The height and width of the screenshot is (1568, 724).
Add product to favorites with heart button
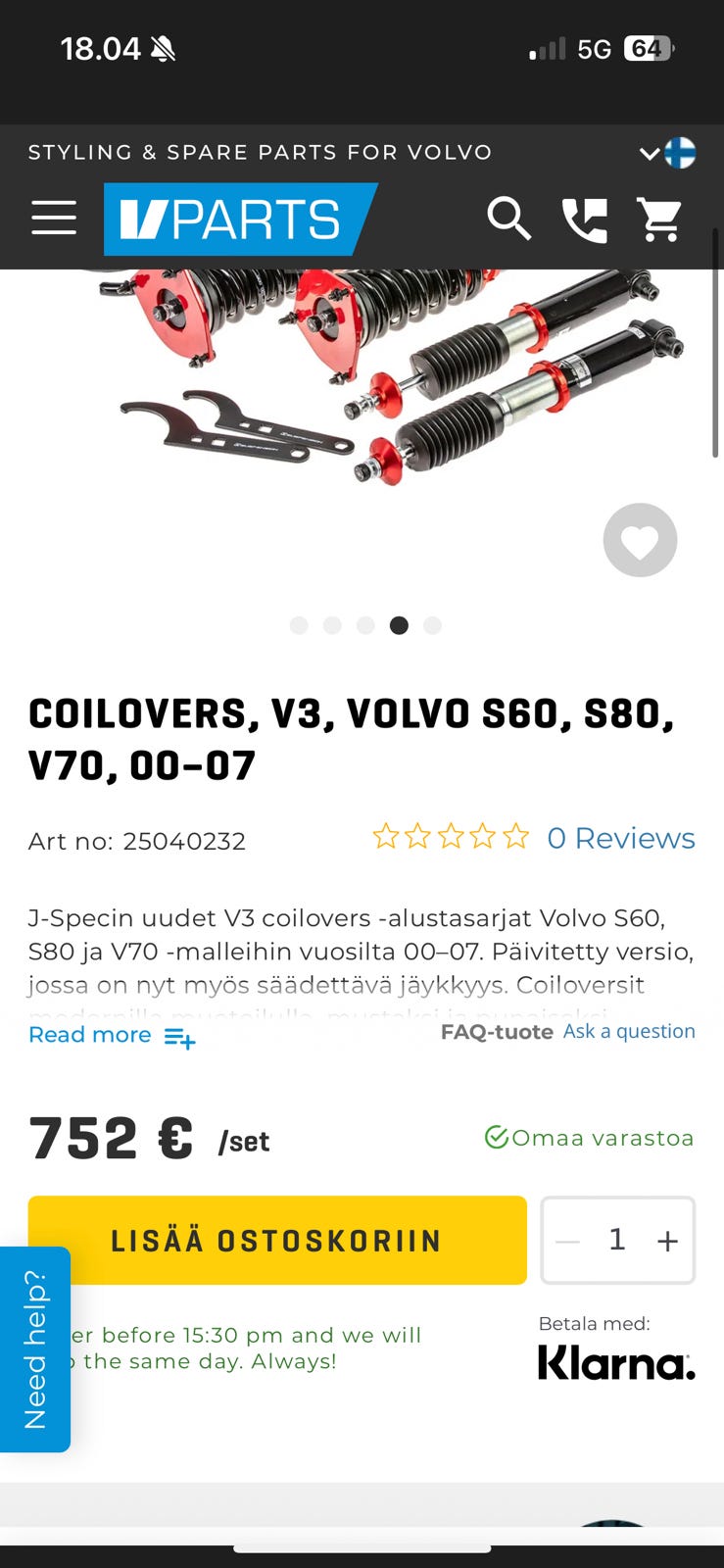pos(640,540)
